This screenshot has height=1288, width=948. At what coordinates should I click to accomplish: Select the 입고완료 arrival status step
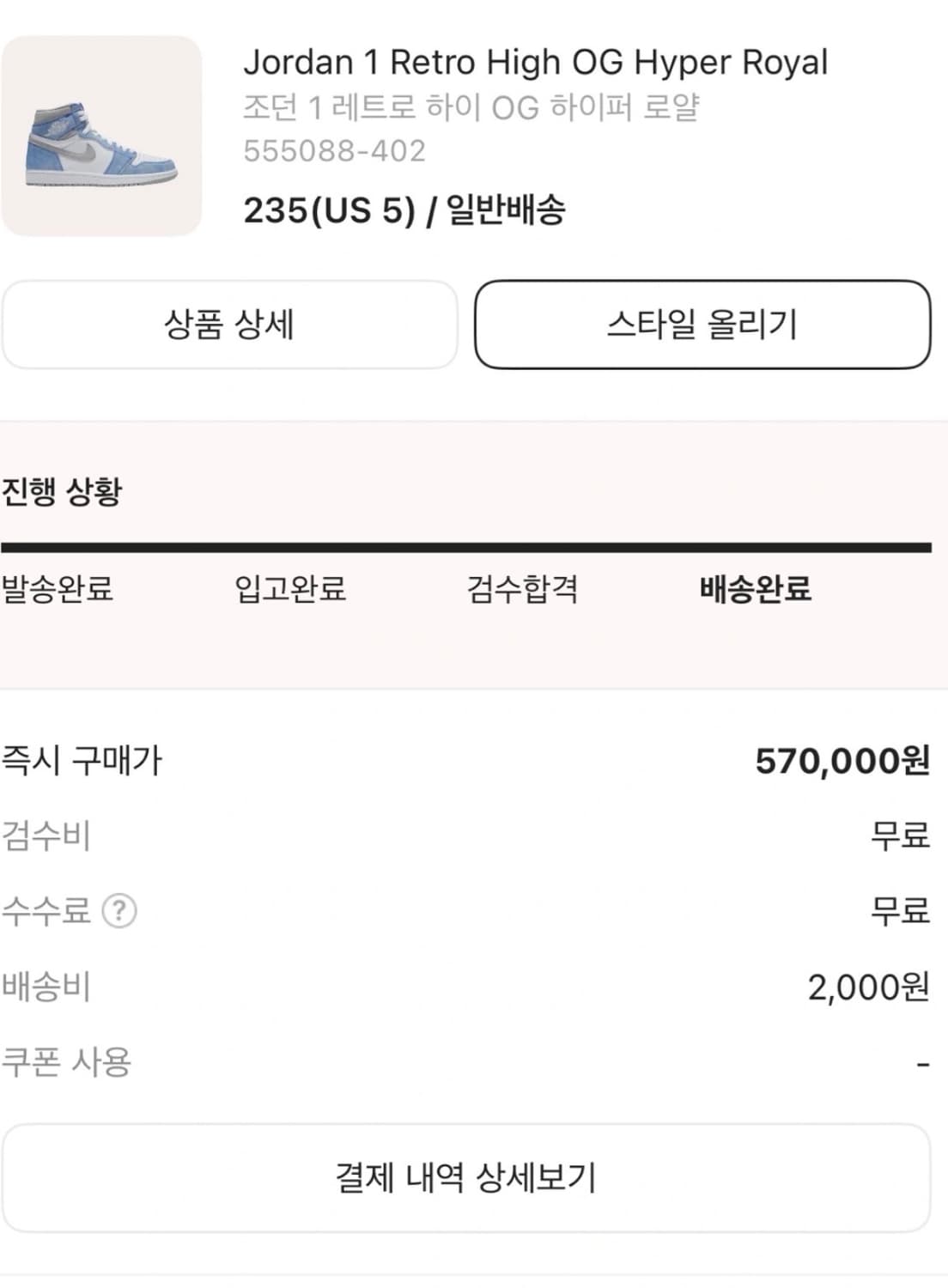(290, 591)
